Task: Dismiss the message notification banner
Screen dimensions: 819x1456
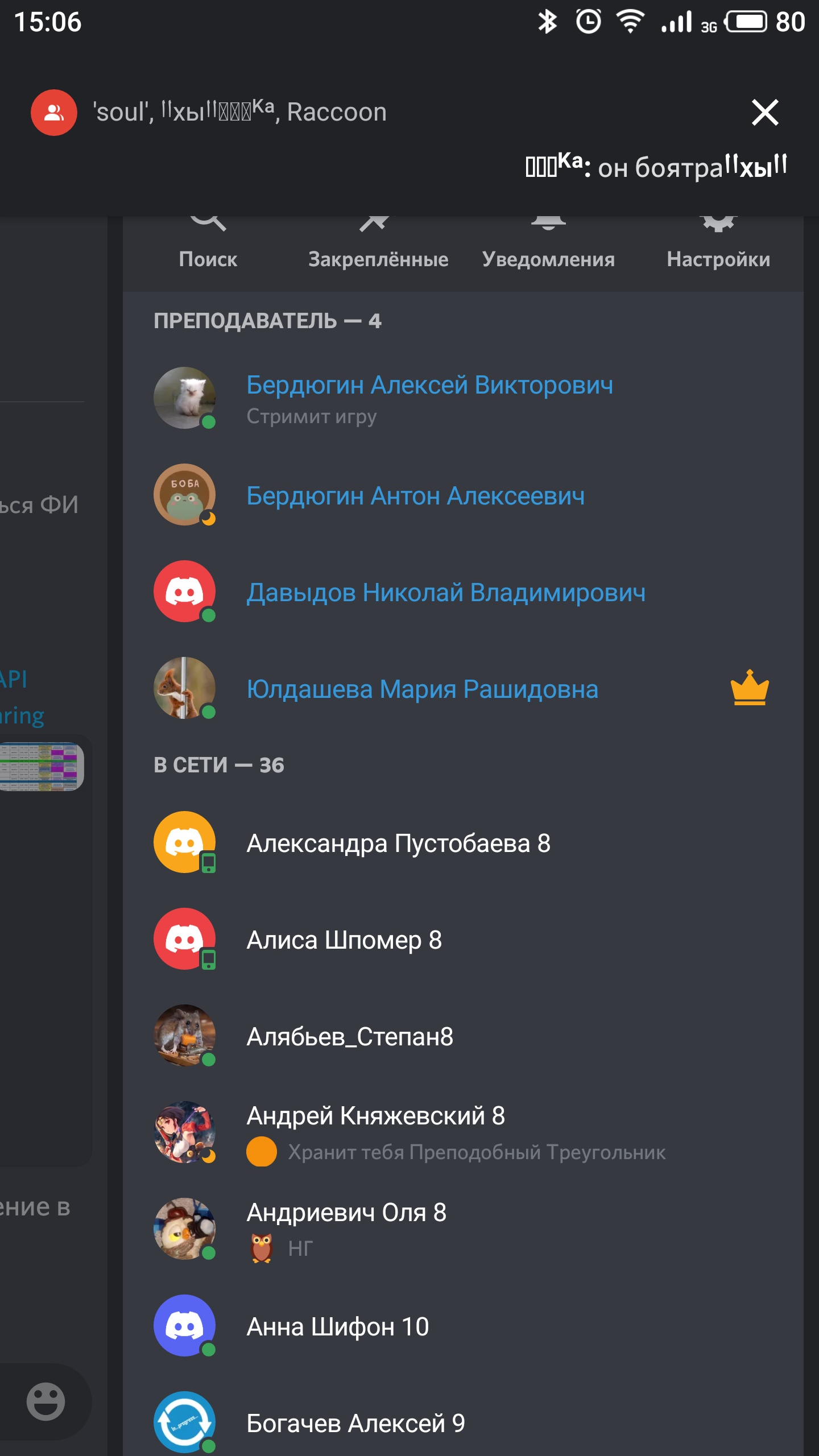Action: [764, 112]
